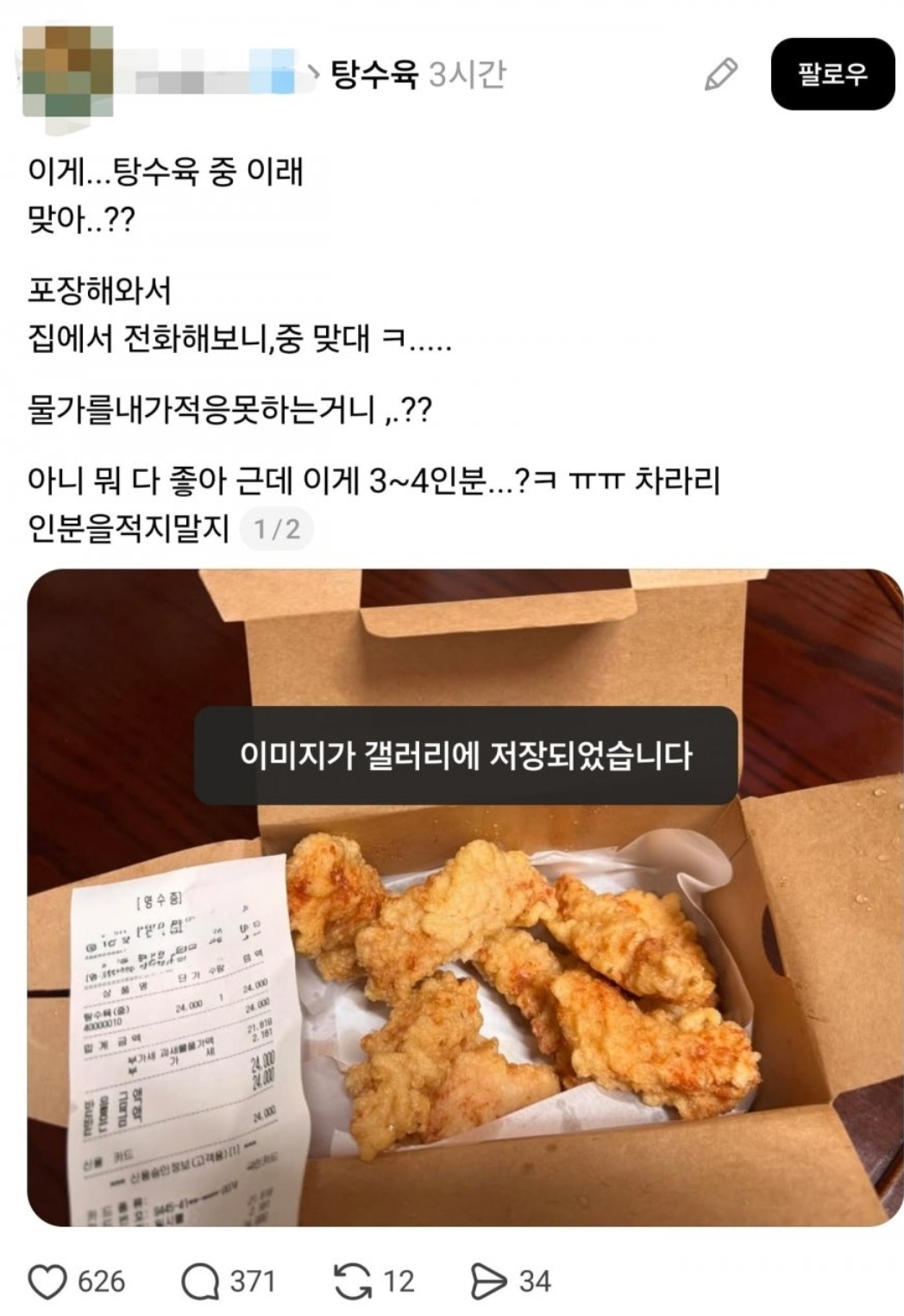Open the 탕수육 topic link
The image size is (904, 1316).
[374, 75]
